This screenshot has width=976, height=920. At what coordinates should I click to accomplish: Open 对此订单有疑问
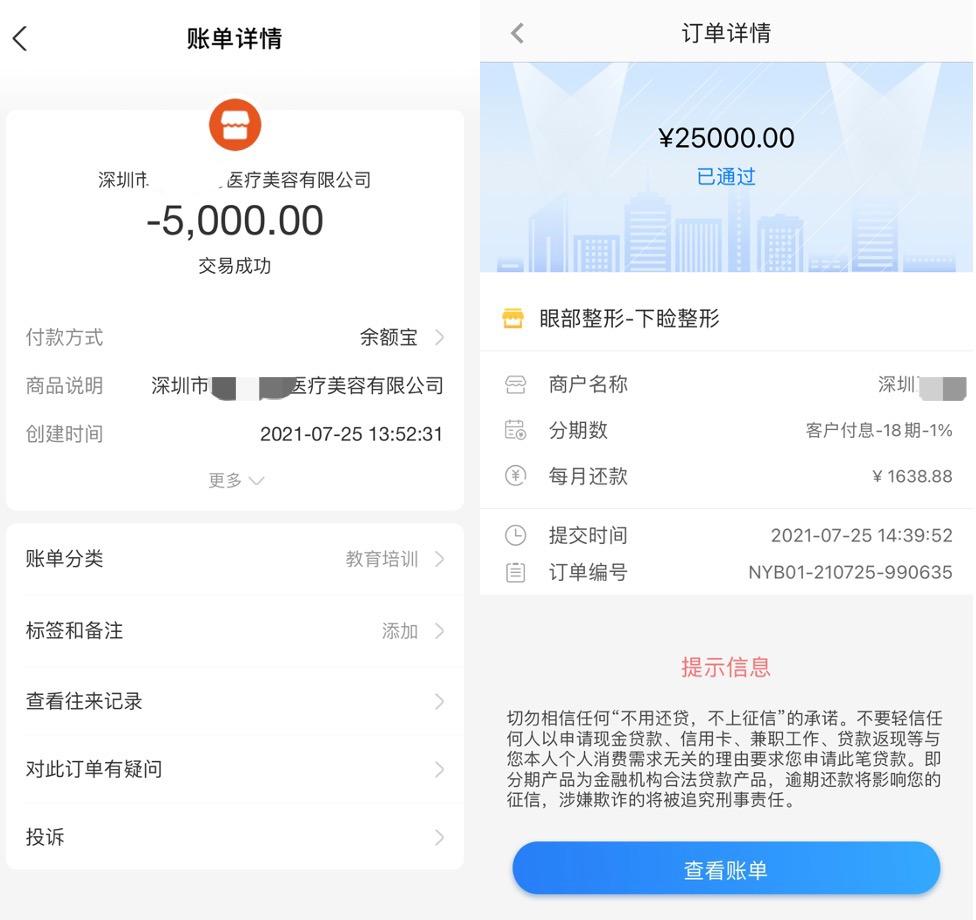(235, 769)
